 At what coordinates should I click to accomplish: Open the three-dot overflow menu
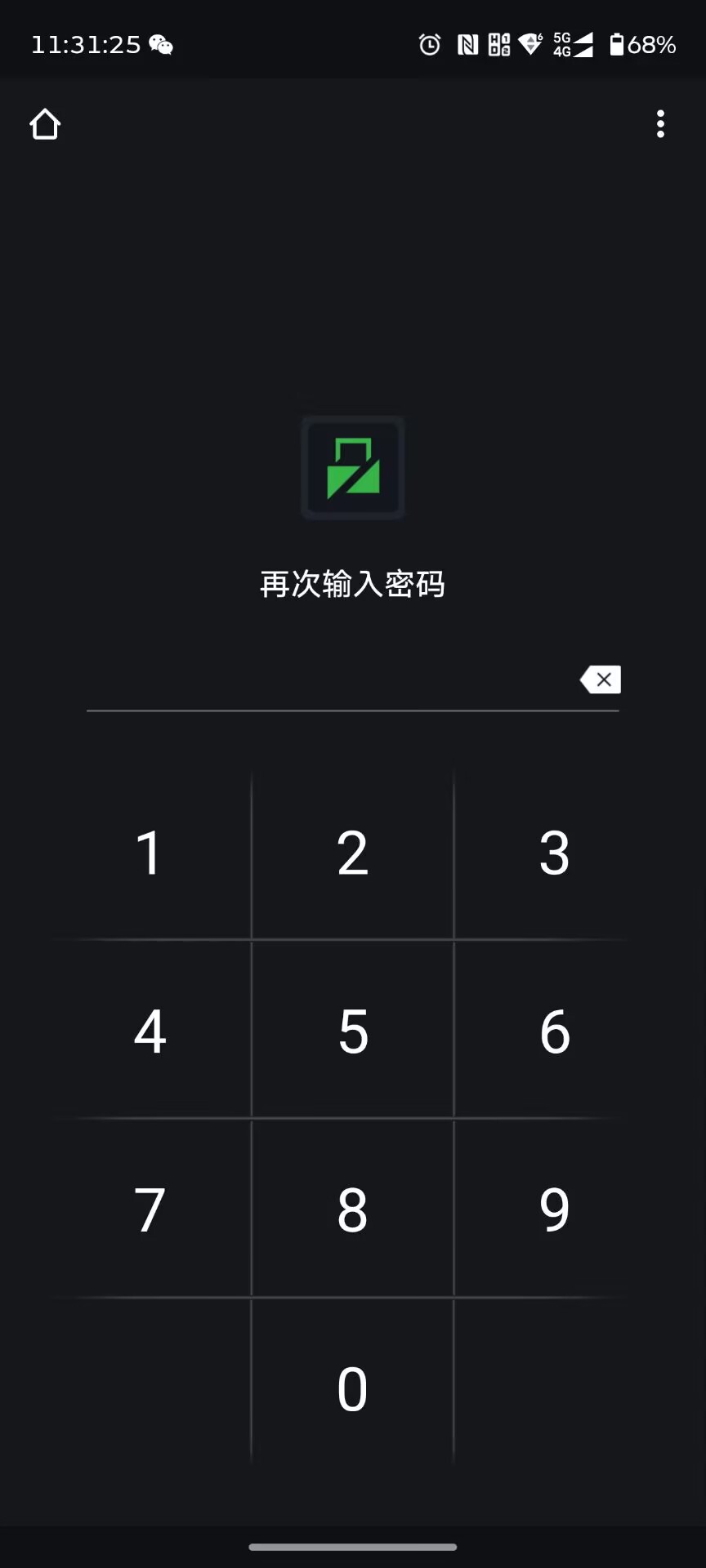(660, 124)
